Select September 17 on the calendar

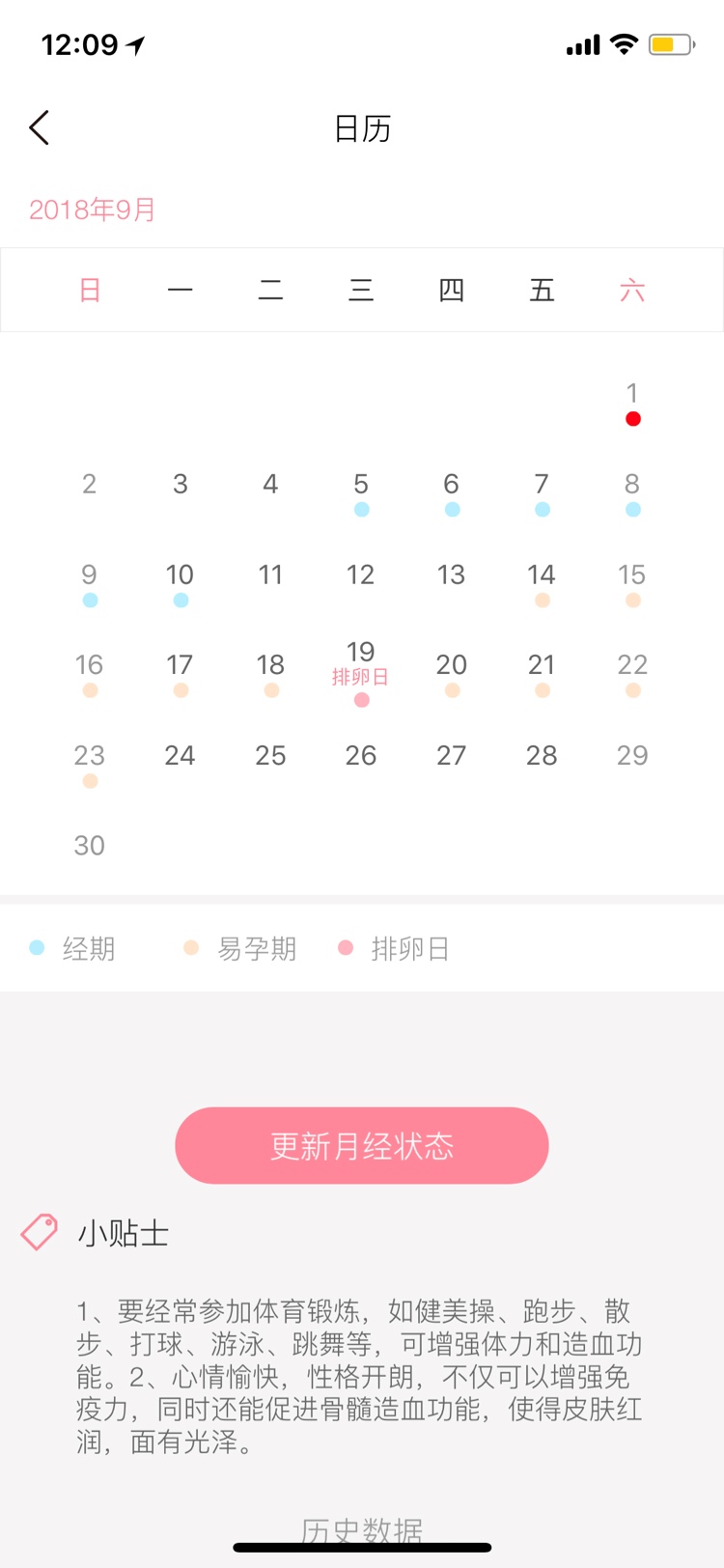point(181,665)
